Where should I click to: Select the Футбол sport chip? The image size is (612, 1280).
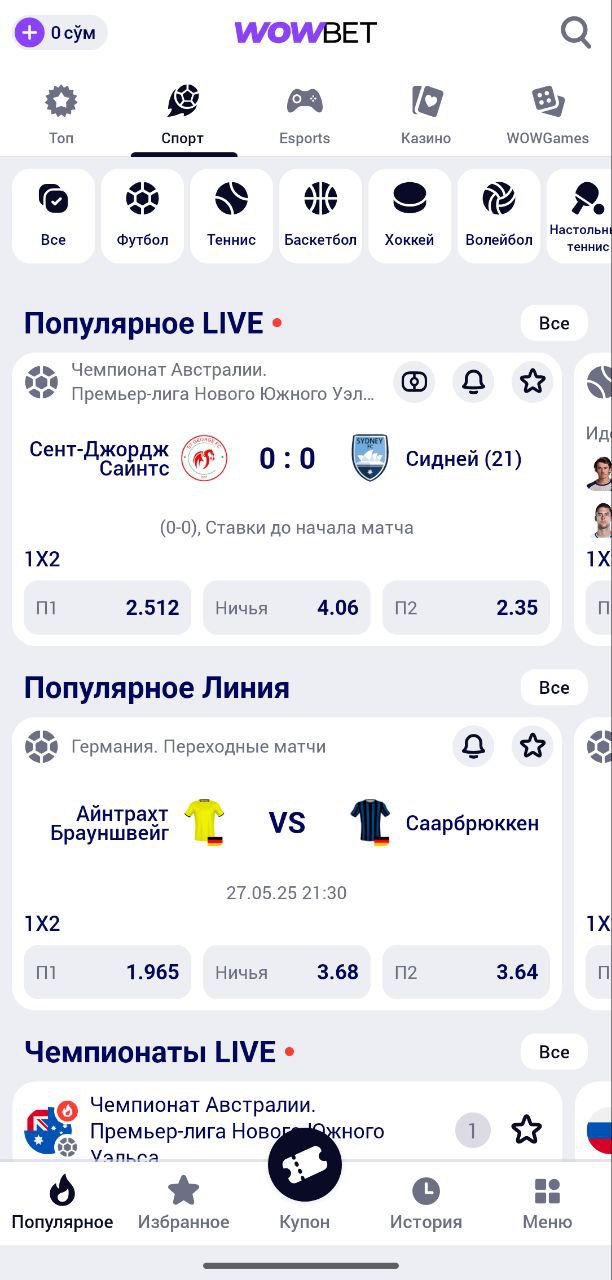click(x=143, y=216)
